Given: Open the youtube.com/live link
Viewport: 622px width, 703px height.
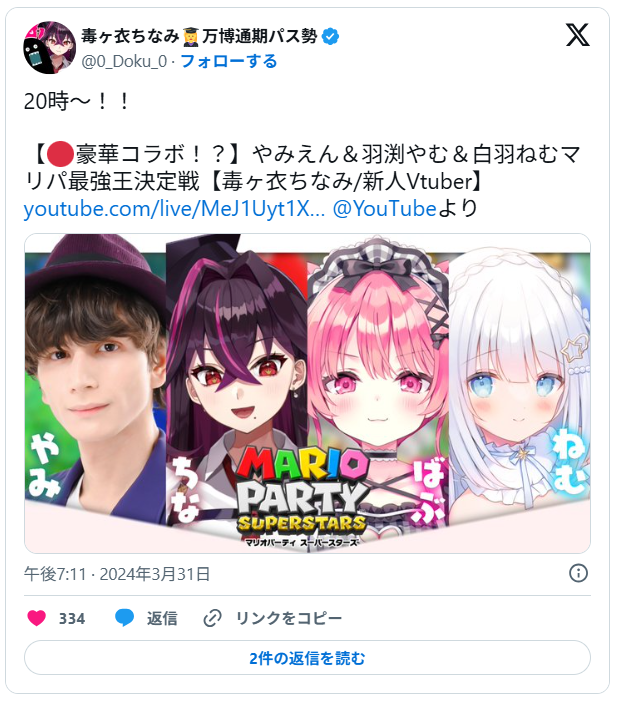Looking at the screenshot, I should 174,209.
